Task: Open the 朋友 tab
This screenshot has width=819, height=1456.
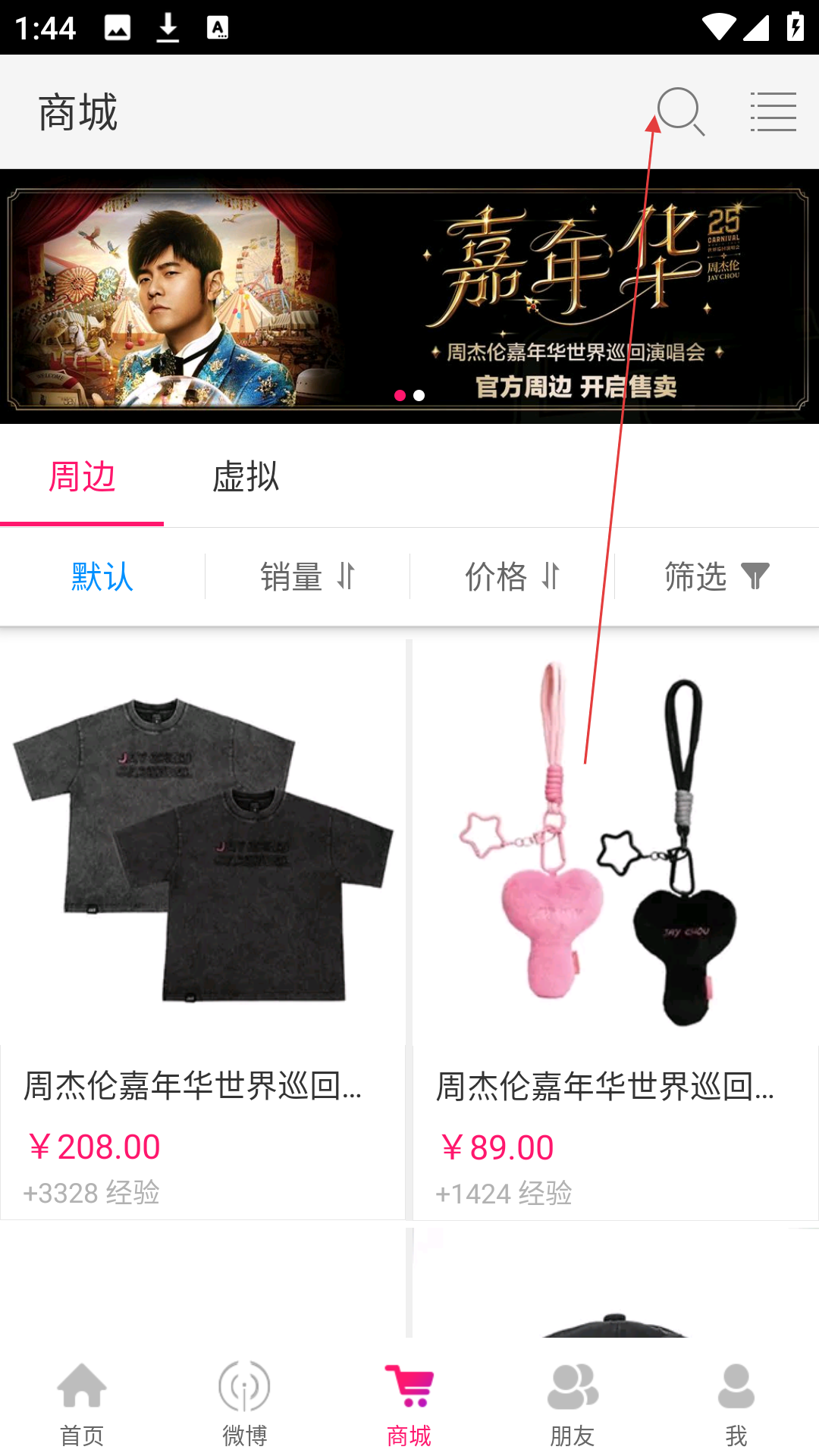Action: tap(573, 1403)
